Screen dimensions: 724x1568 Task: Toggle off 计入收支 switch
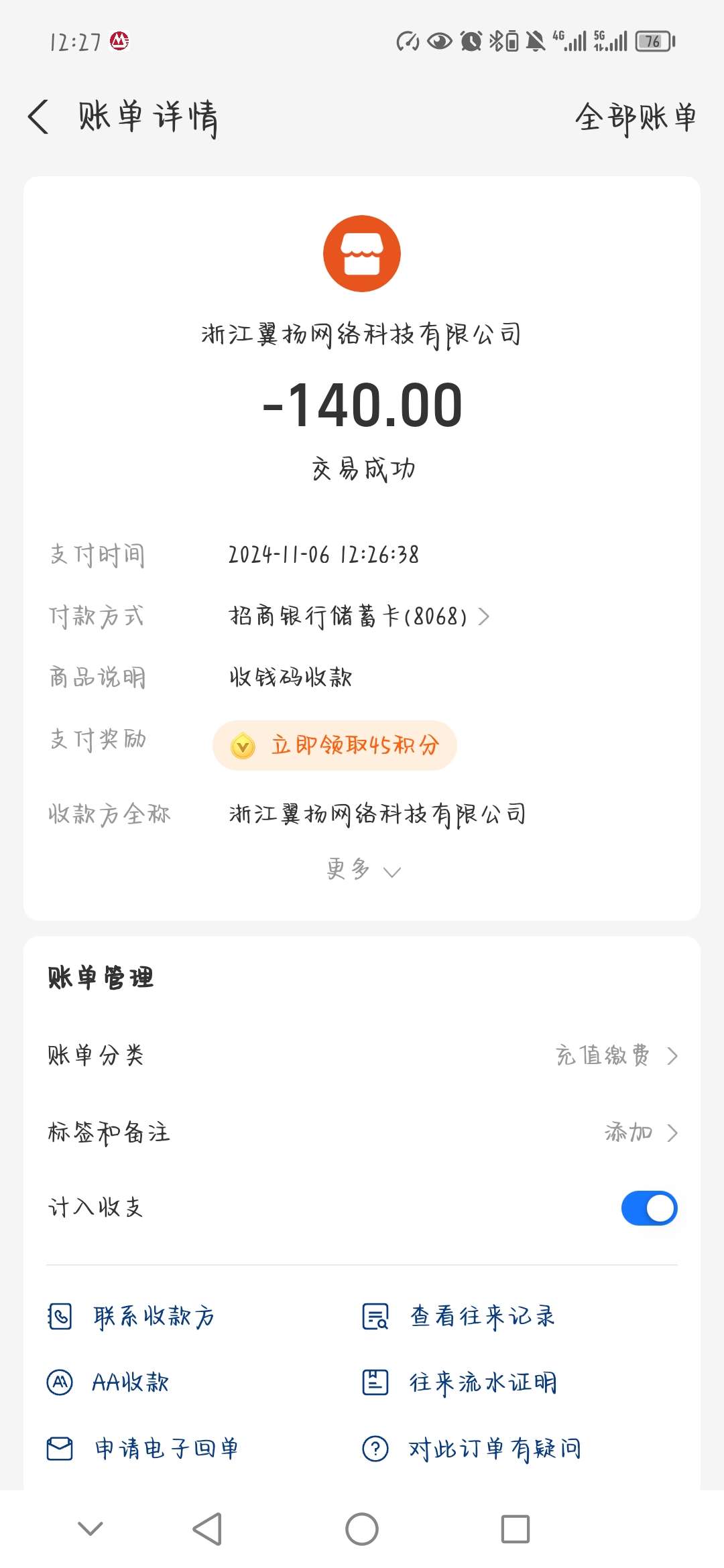(x=648, y=1208)
